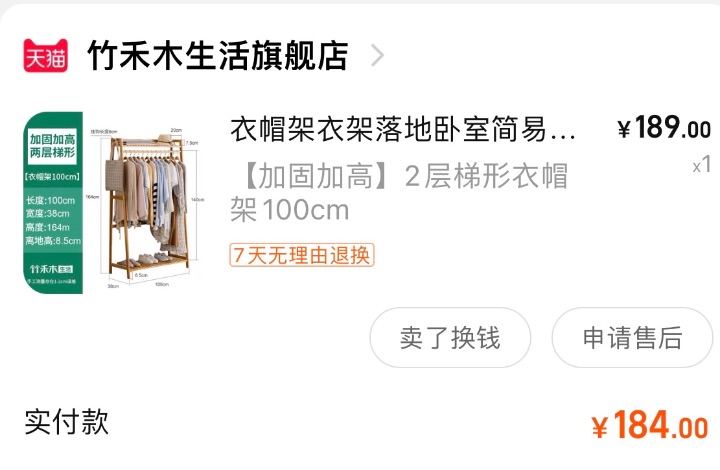Screen dimensions: 720x470
Task: Tap 申请售后 to request after-sales service
Action: pyautogui.click(x=632, y=338)
